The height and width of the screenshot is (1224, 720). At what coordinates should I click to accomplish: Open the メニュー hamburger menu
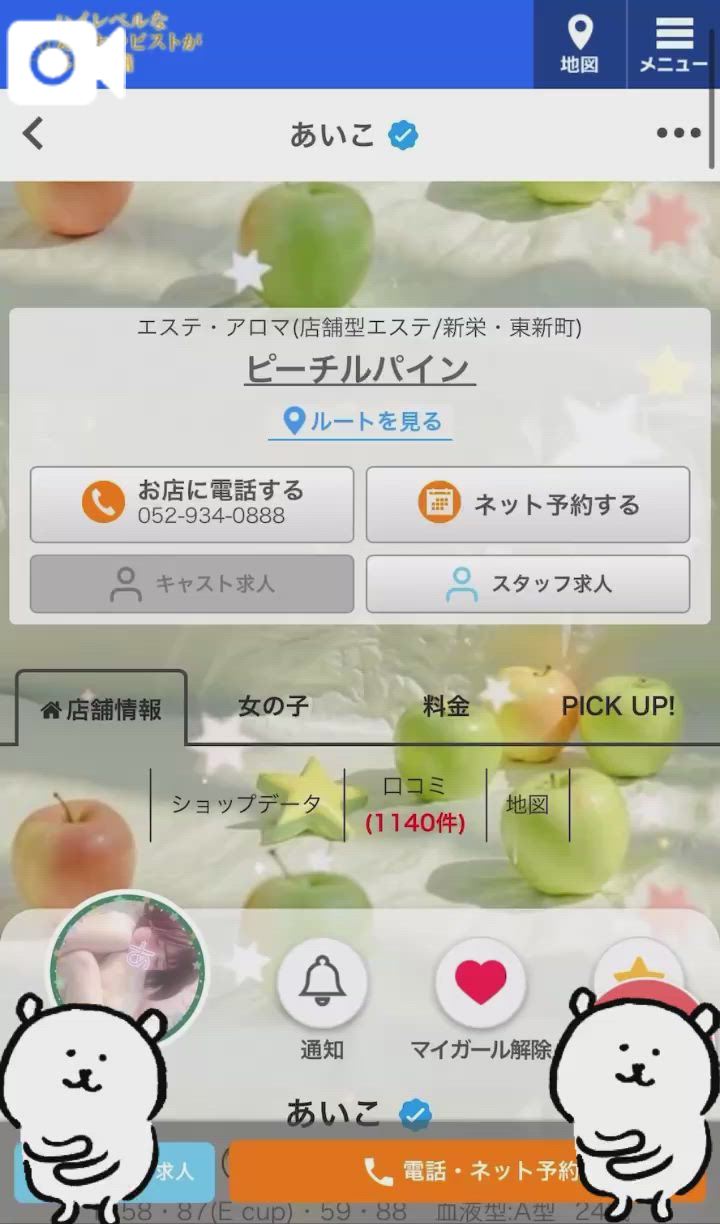click(674, 44)
